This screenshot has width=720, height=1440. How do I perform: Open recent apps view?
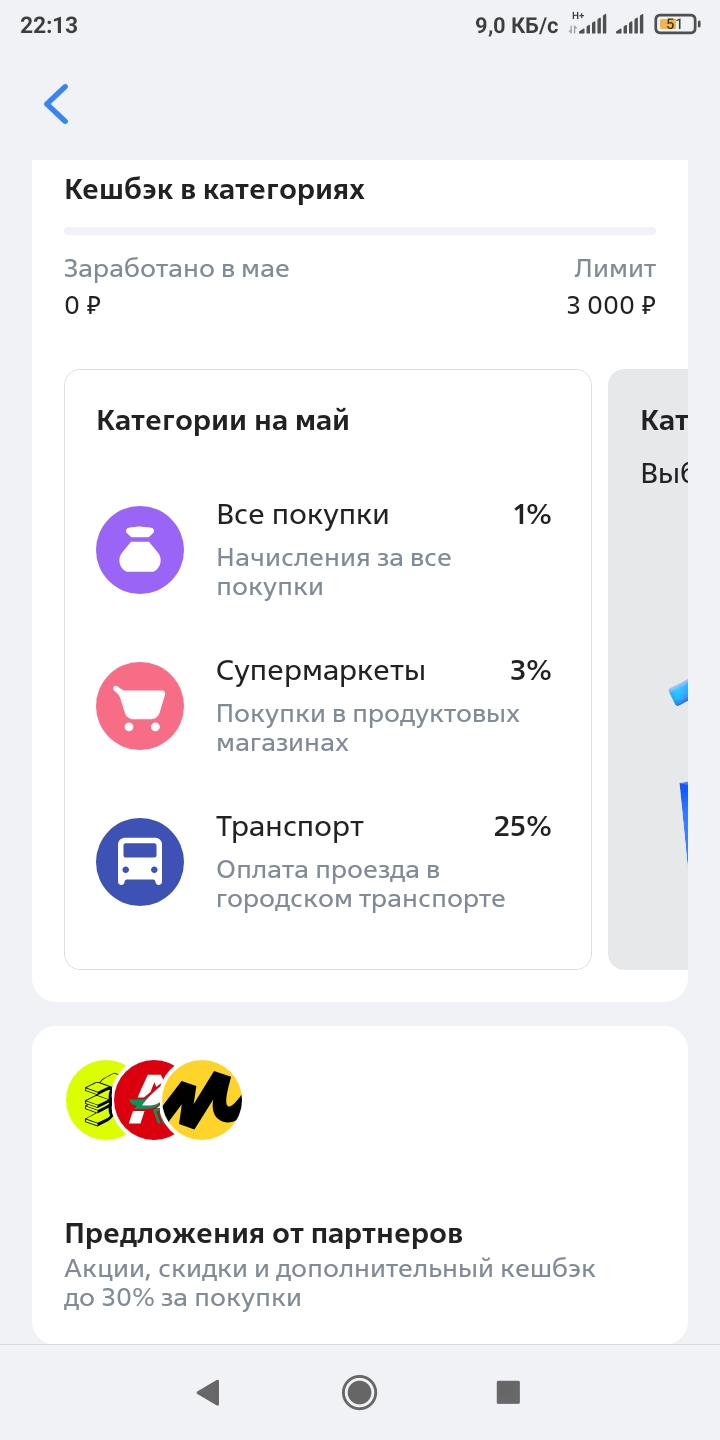pyautogui.click(x=509, y=1392)
